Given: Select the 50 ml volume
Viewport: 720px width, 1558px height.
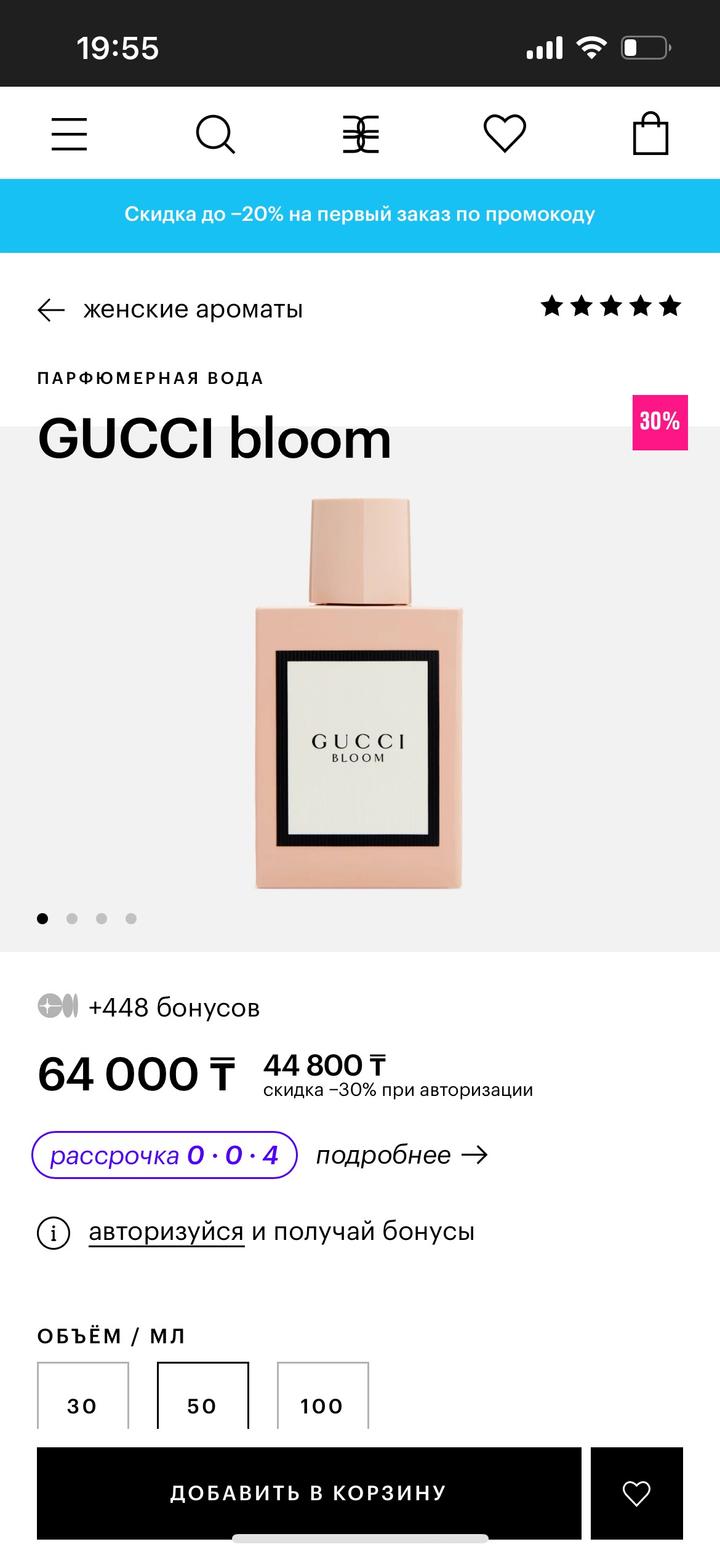Looking at the screenshot, I should [x=202, y=1402].
